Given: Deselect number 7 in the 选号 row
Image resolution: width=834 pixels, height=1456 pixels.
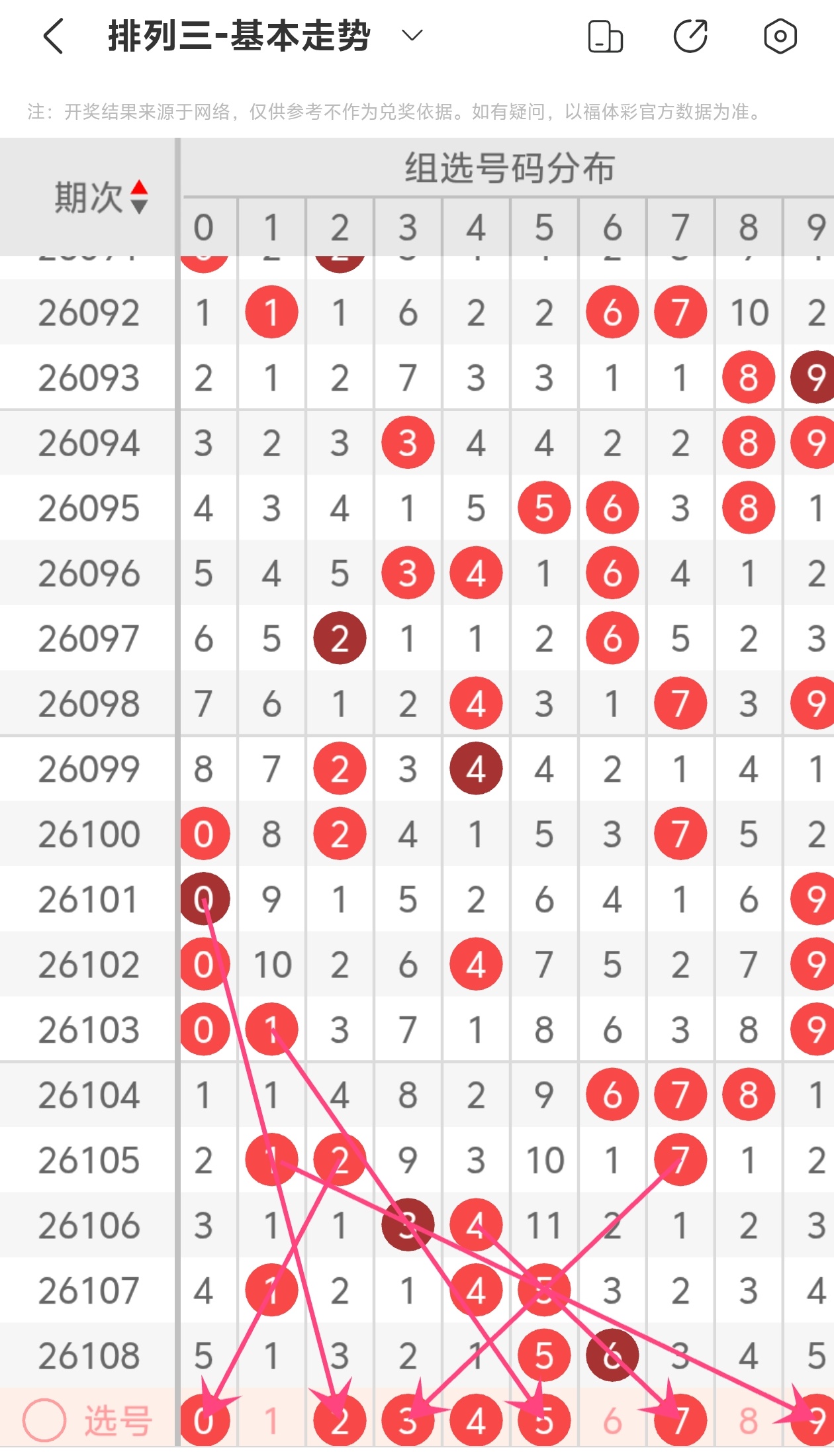Looking at the screenshot, I should coord(680,1421).
